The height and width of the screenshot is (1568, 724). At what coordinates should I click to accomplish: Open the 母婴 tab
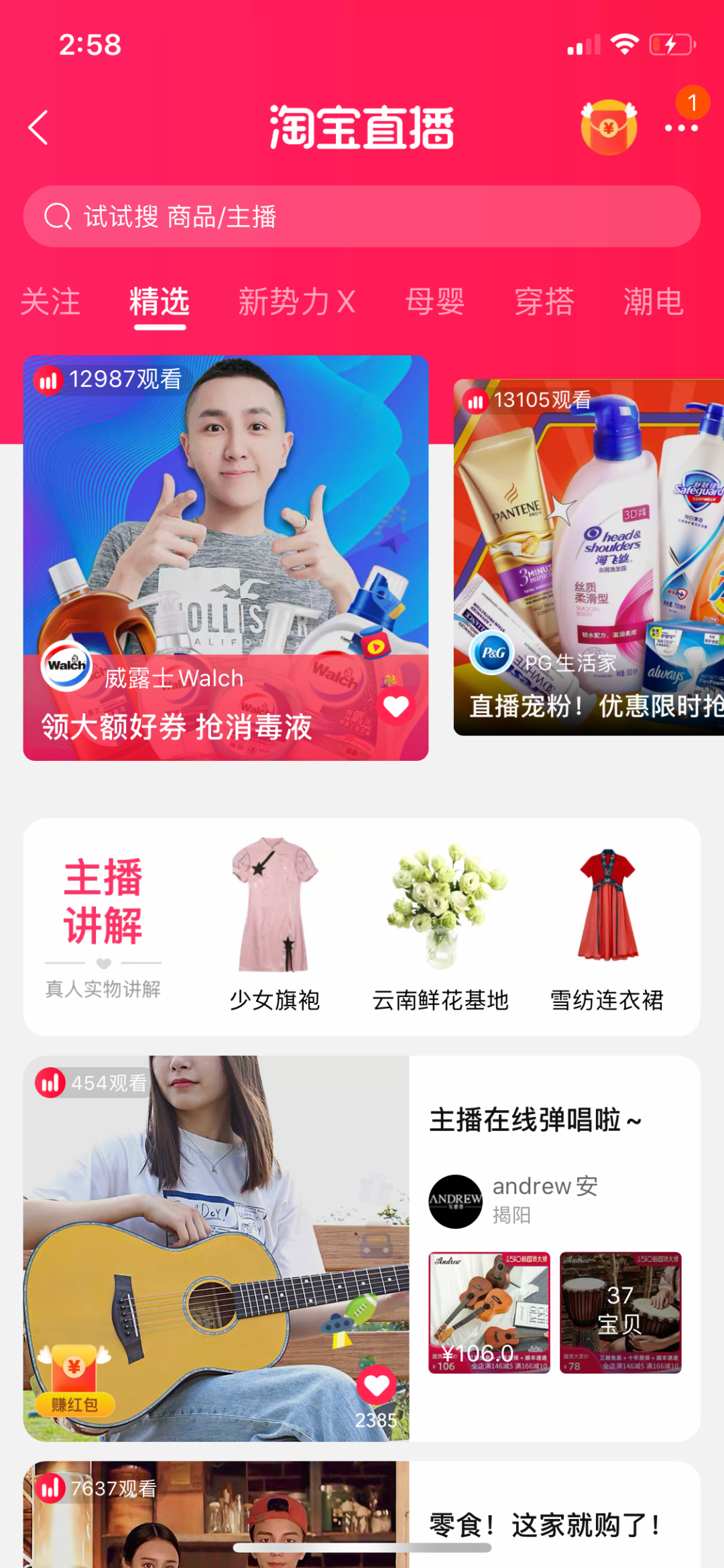(434, 302)
